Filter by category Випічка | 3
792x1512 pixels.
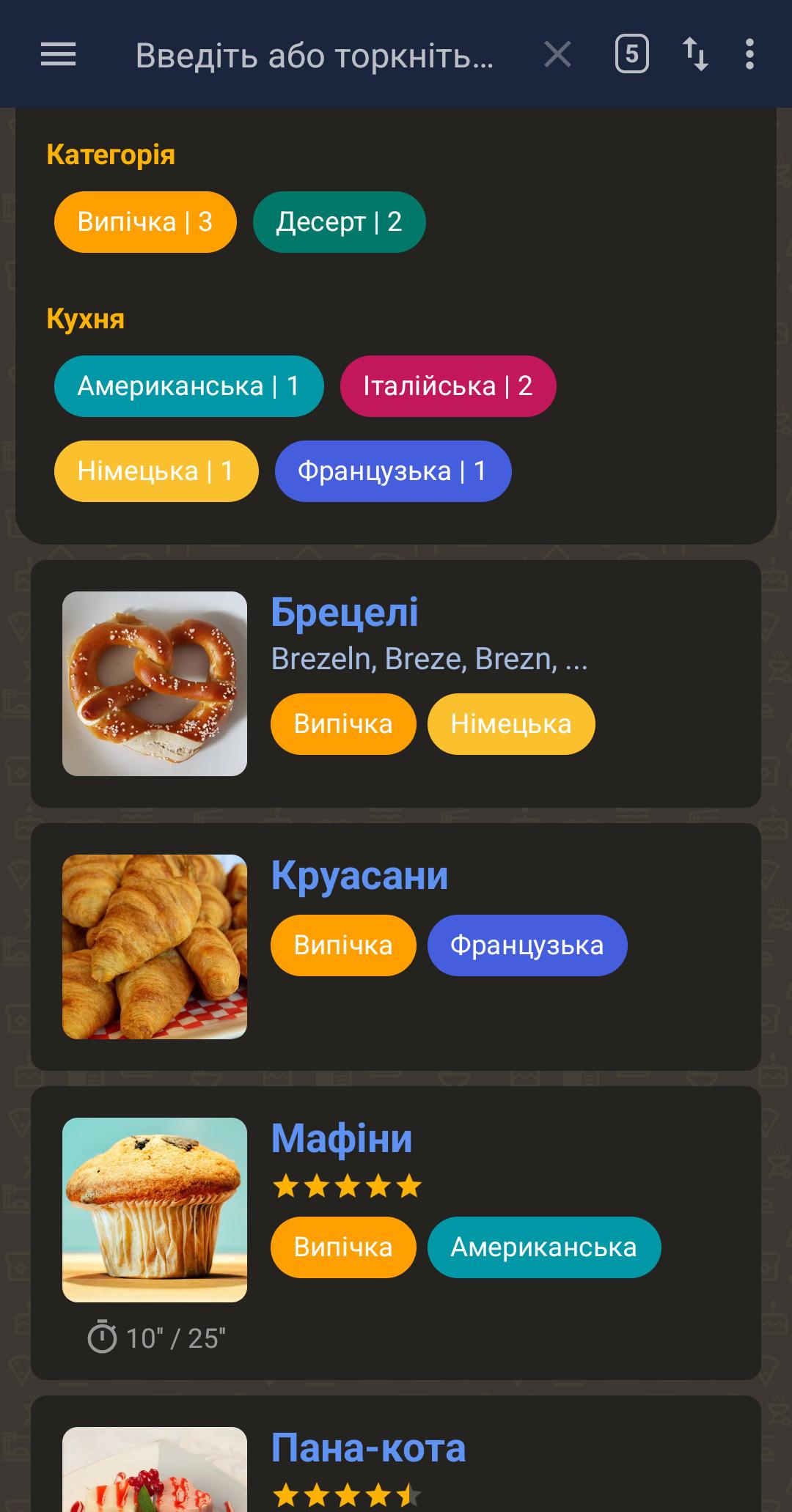click(145, 222)
